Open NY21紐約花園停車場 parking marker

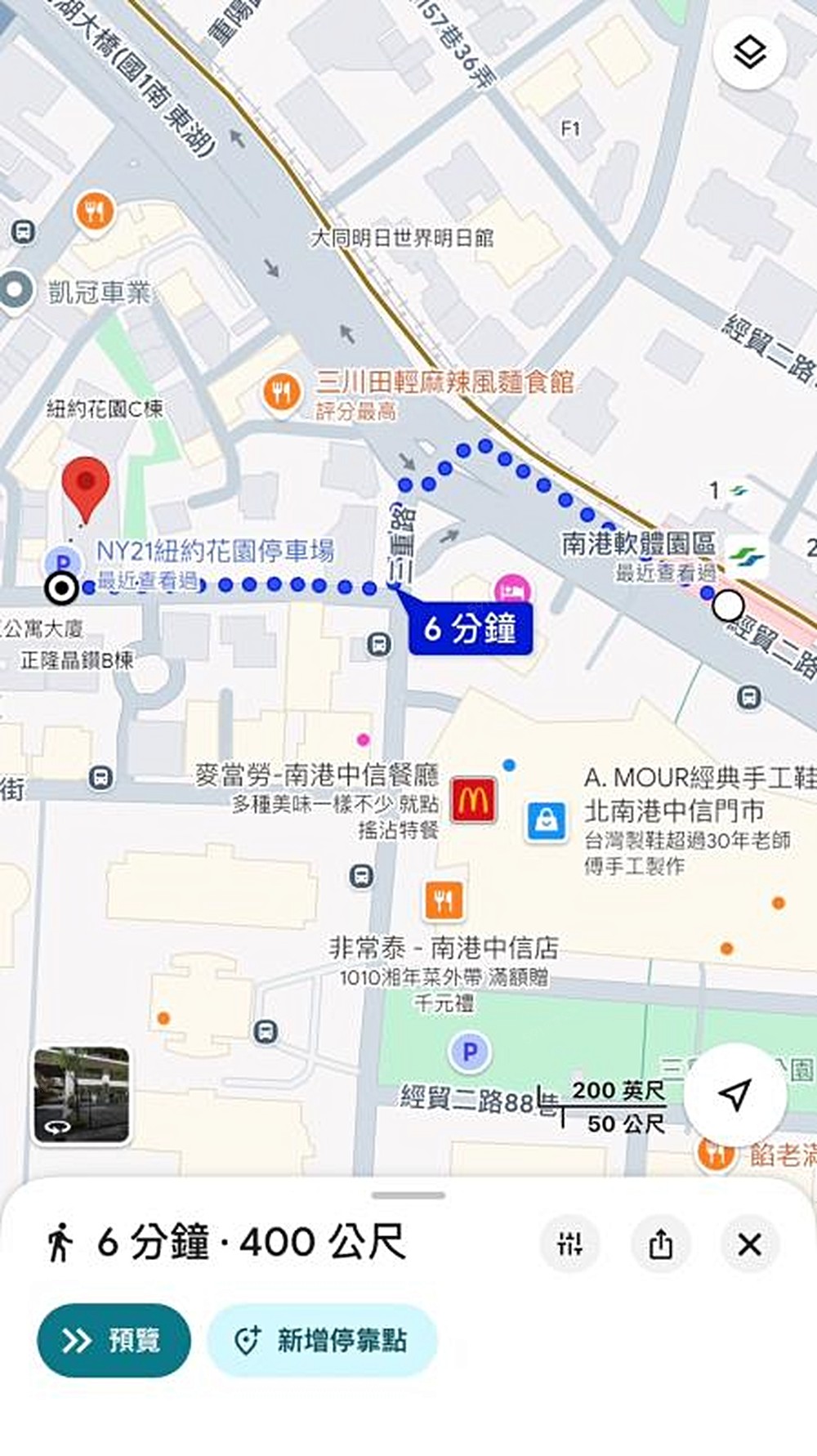pyautogui.click(x=62, y=562)
